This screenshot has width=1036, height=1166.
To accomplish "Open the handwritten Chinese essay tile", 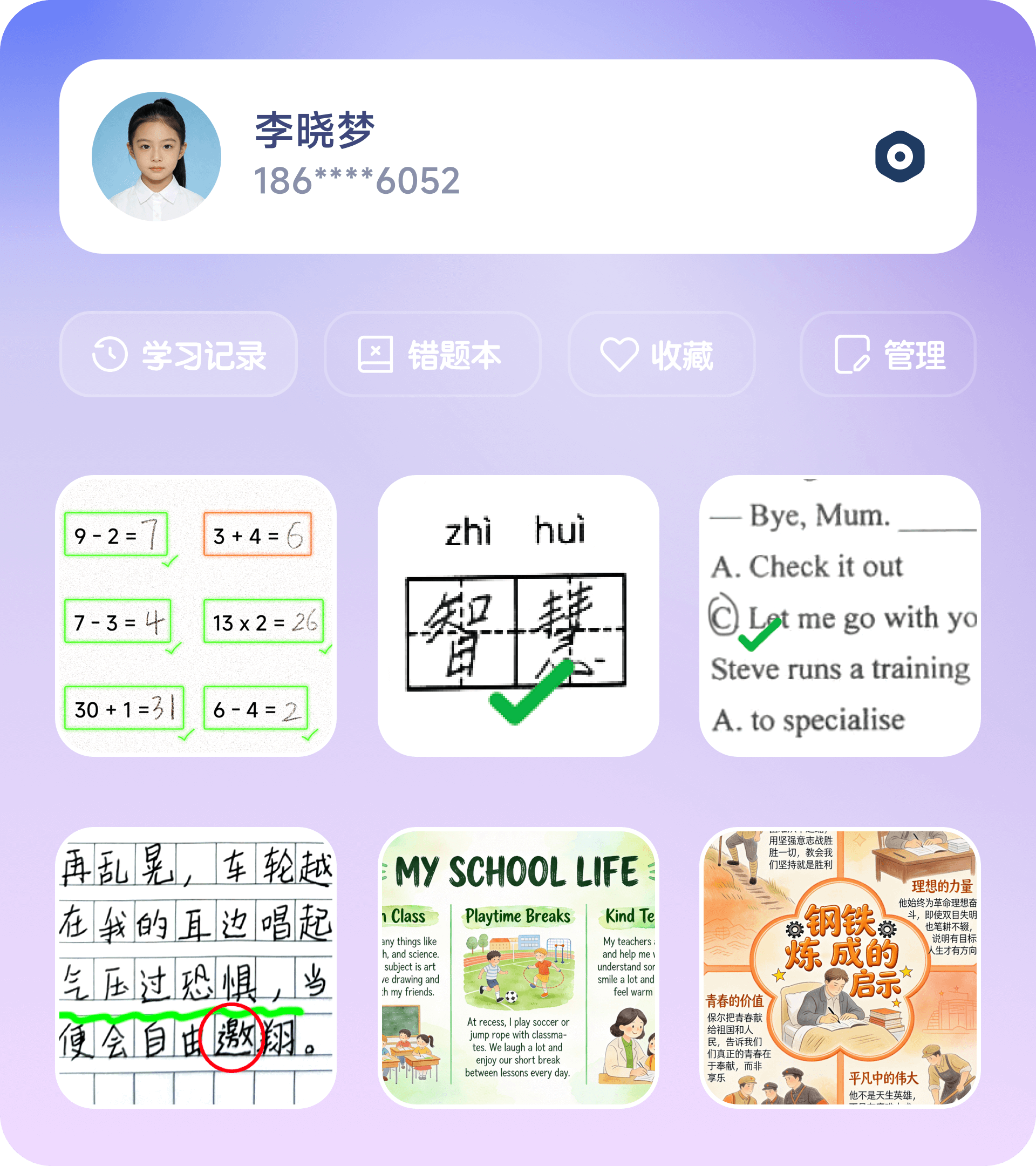I will coord(195,967).
